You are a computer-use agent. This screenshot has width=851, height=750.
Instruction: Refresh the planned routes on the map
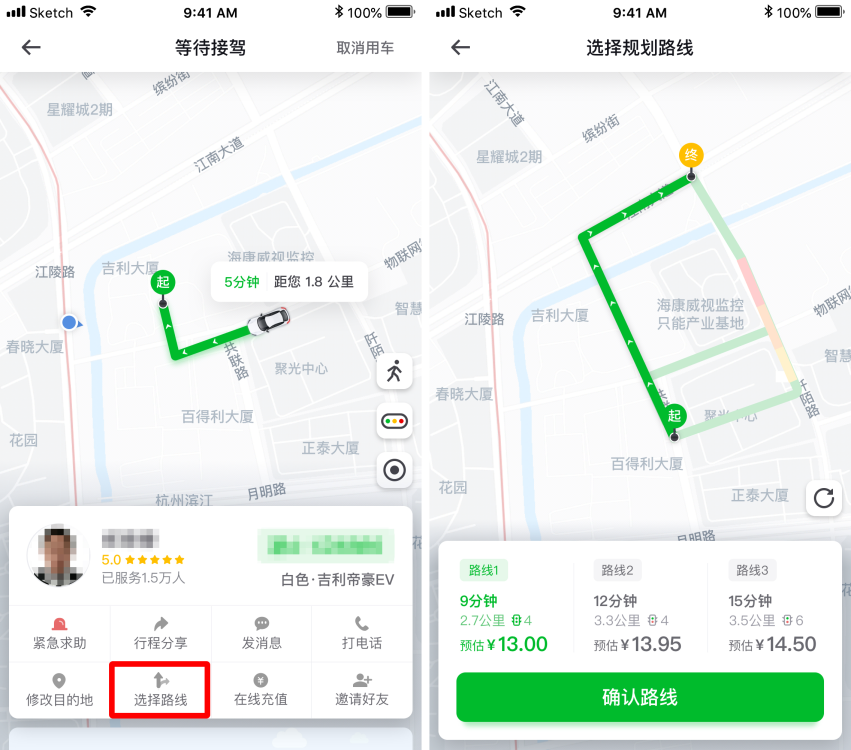point(823,498)
